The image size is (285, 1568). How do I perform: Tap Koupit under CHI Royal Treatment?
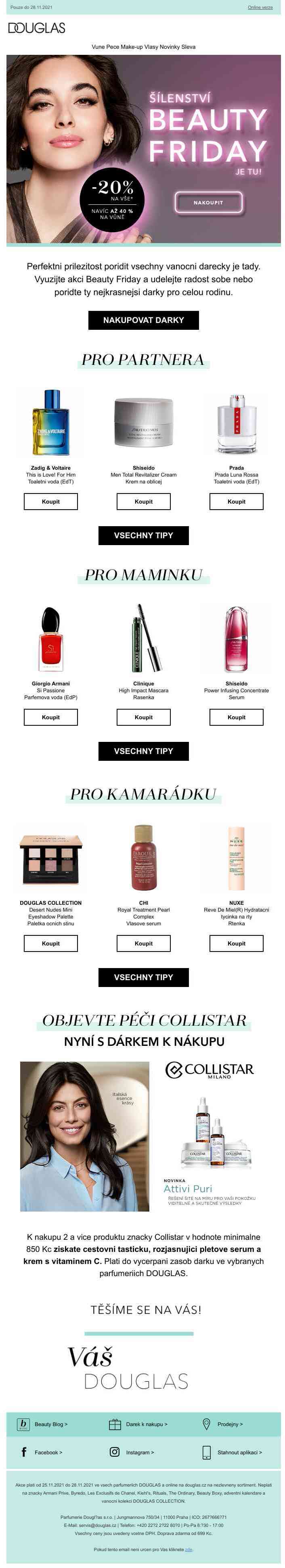[x=143, y=943]
